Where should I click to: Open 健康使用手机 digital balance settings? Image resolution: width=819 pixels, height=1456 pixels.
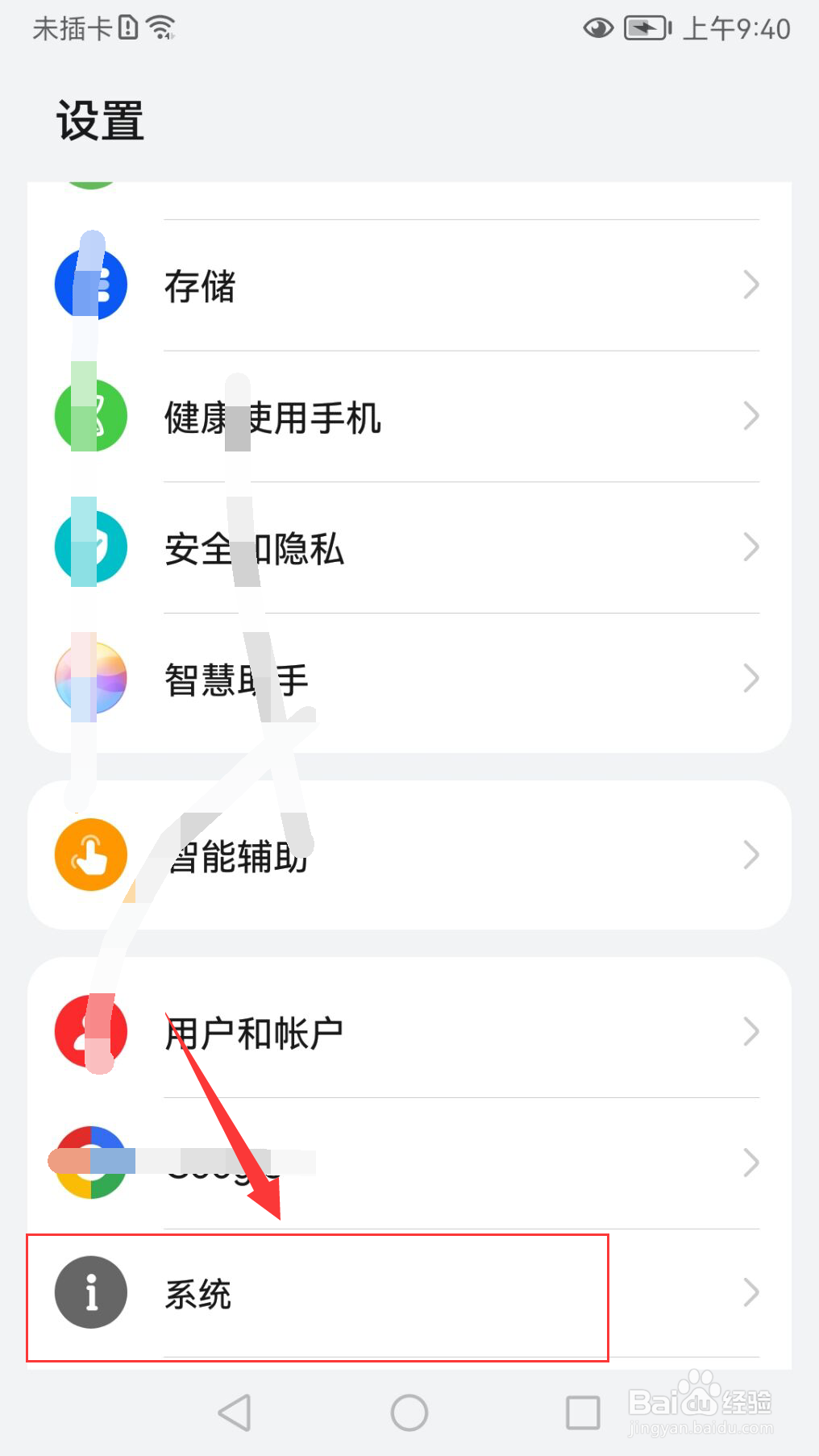[x=409, y=417]
